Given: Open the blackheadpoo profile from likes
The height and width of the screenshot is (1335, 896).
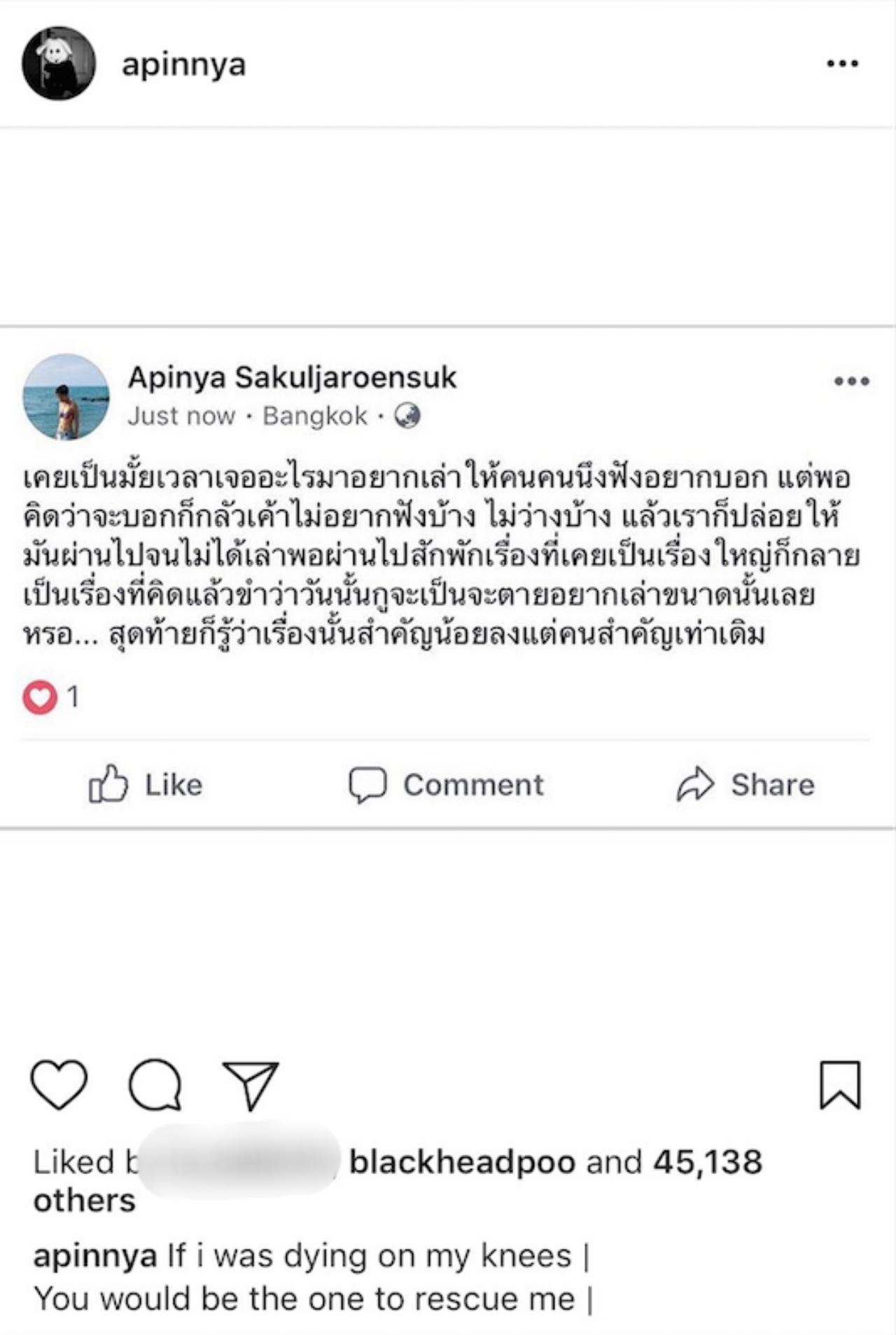Looking at the screenshot, I should (x=462, y=1162).
